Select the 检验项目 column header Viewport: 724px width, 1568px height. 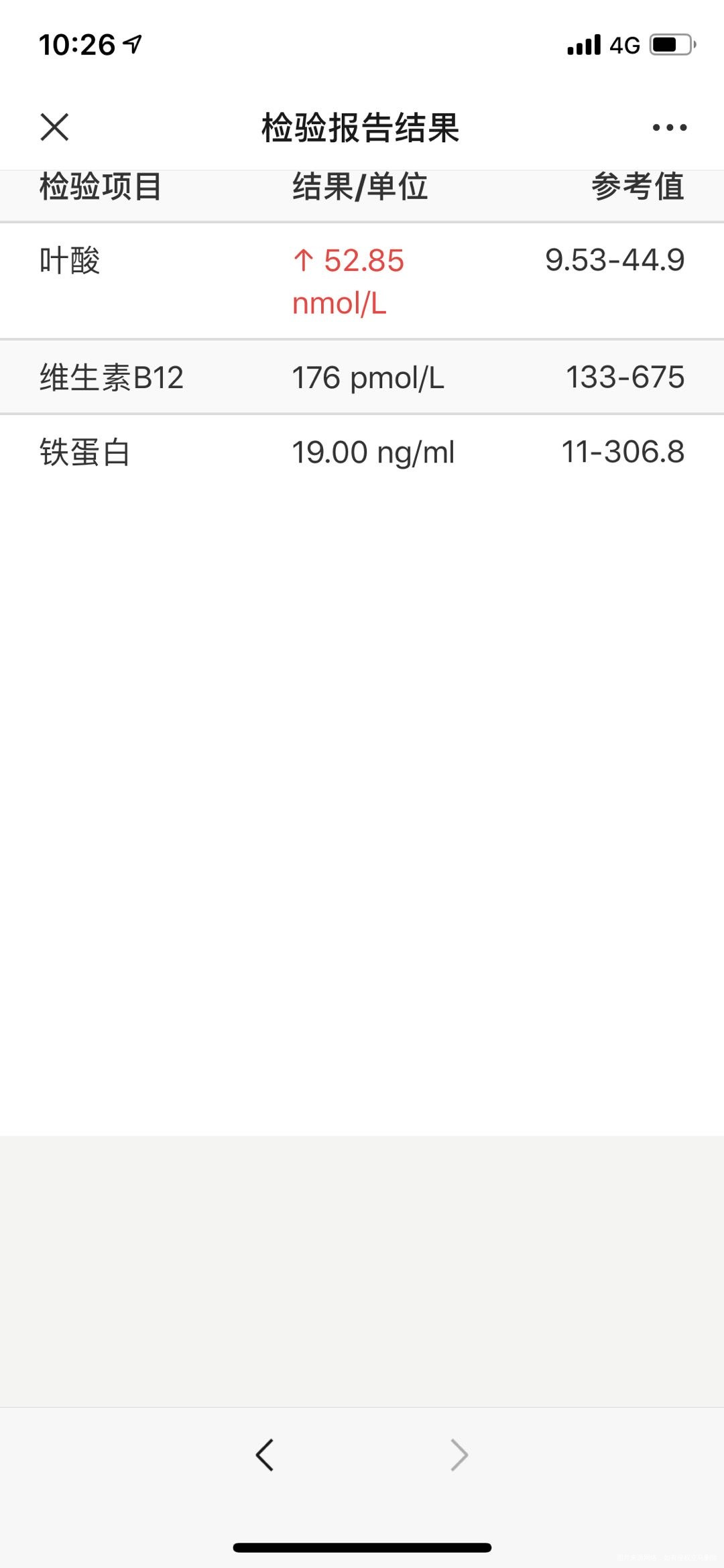(99, 188)
